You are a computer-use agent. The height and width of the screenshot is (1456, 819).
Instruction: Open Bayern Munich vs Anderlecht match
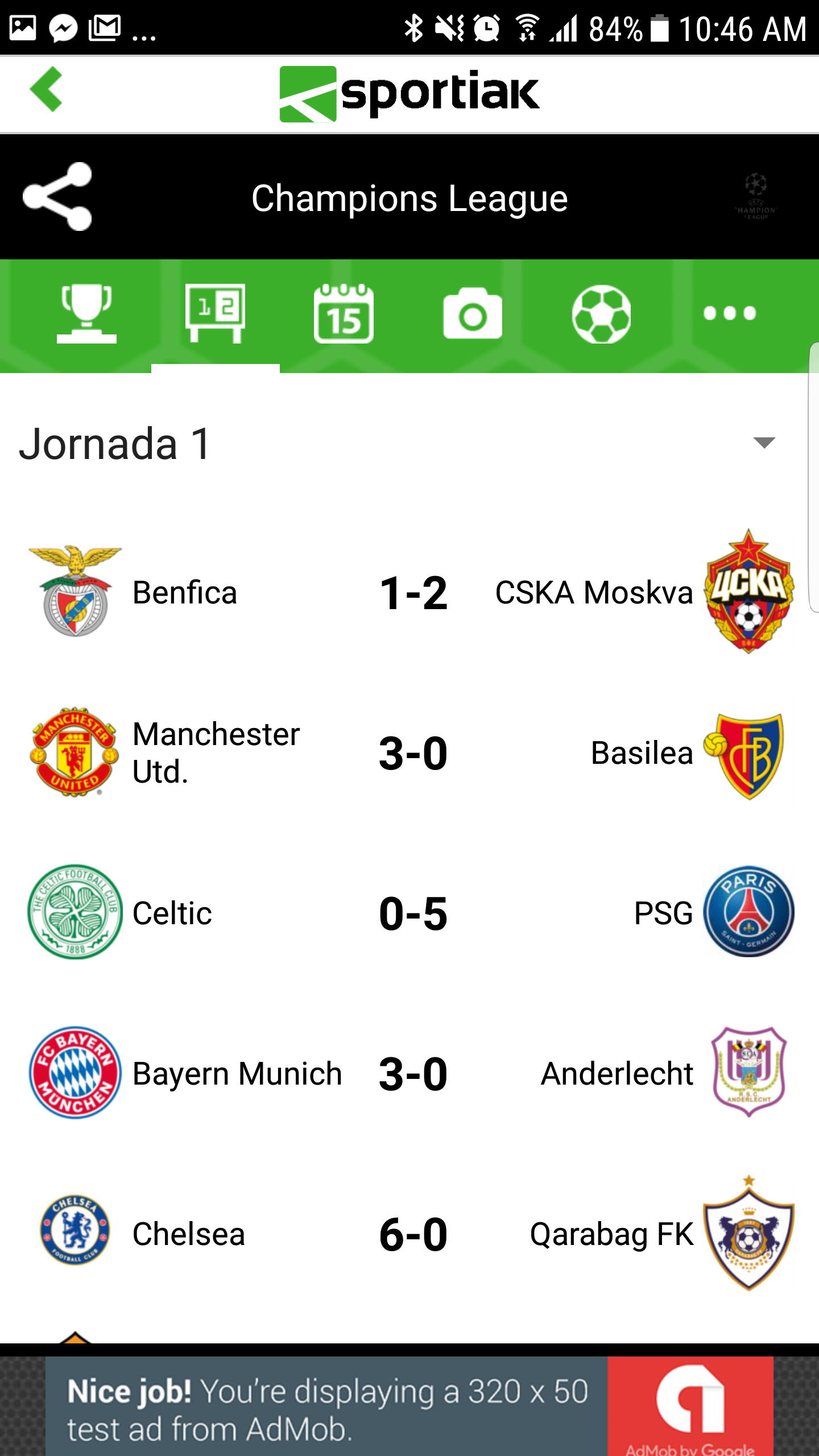pos(413,1074)
